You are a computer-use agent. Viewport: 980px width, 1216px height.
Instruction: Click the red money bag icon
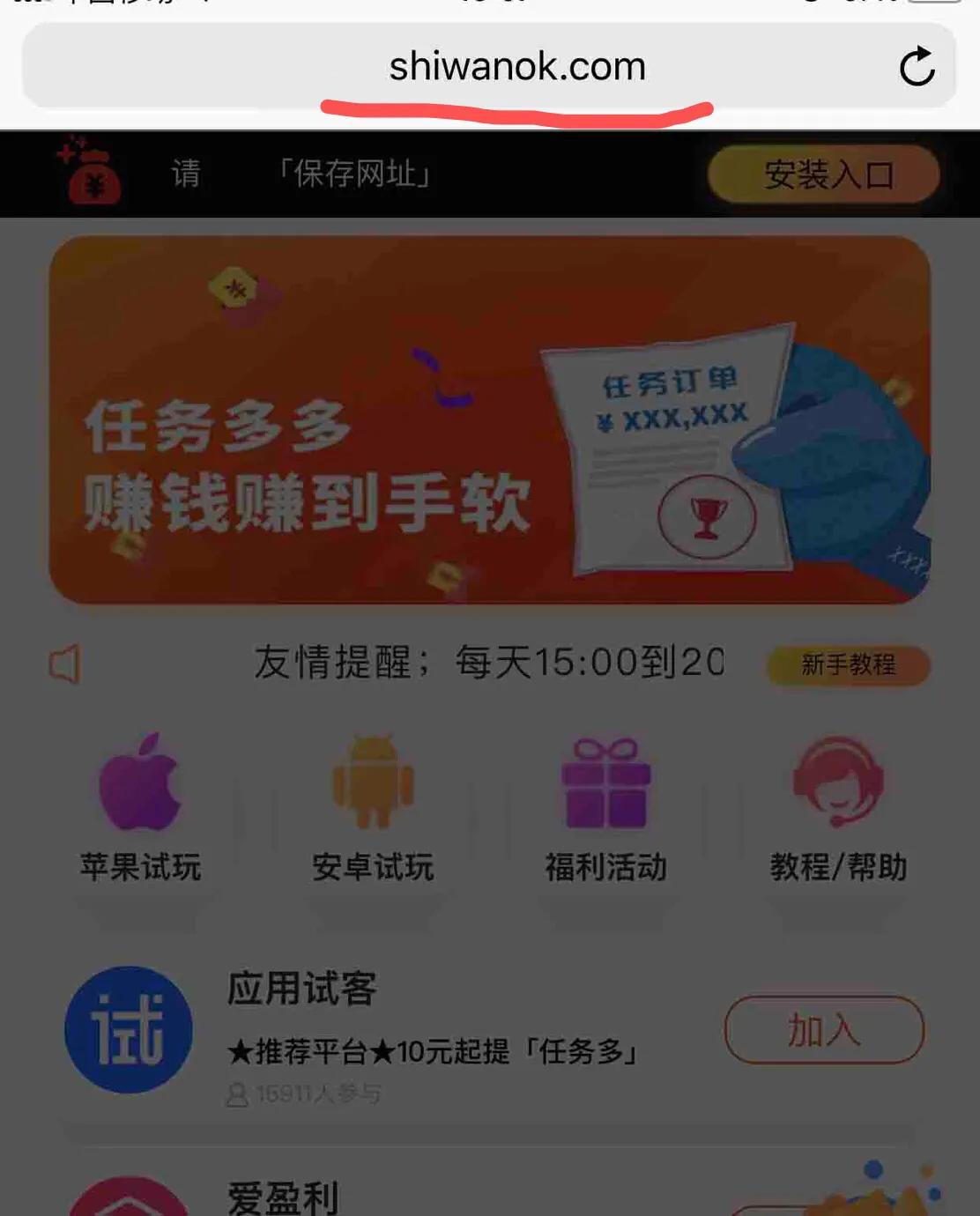tap(88, 174)
